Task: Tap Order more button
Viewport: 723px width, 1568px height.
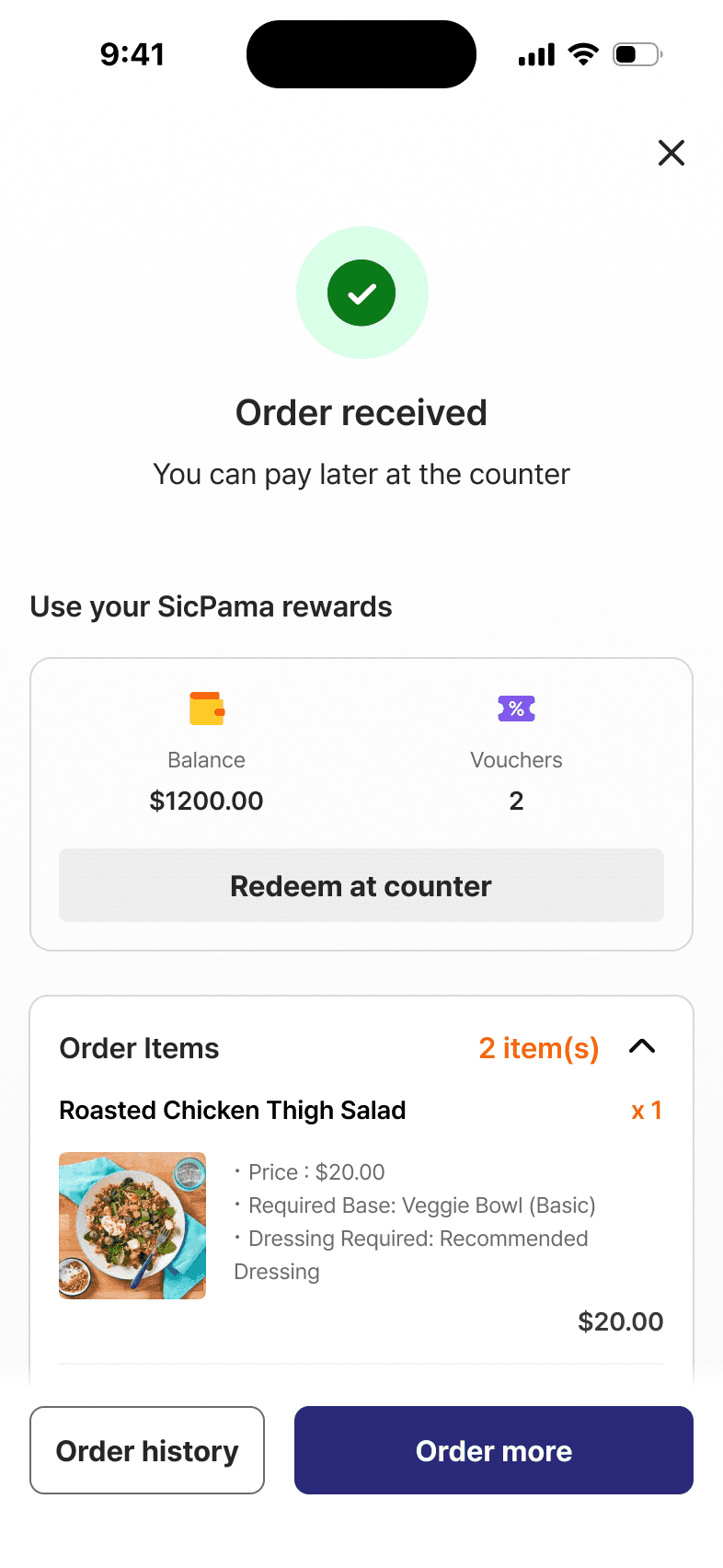Action: (494, 1450)
